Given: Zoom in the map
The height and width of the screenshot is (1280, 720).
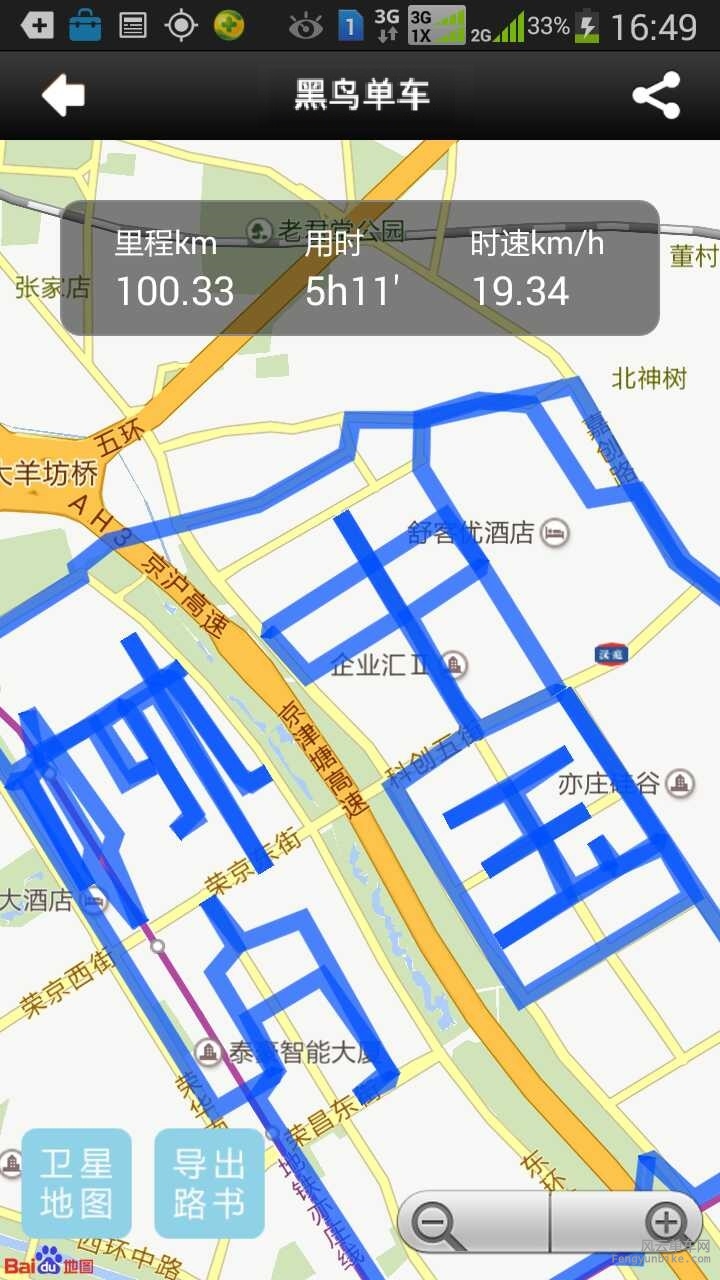Looking at the screenshot, I should point(664,1222).
